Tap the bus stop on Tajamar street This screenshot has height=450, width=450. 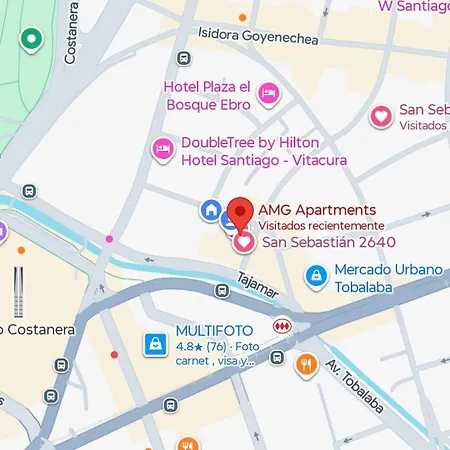(222, 290)
